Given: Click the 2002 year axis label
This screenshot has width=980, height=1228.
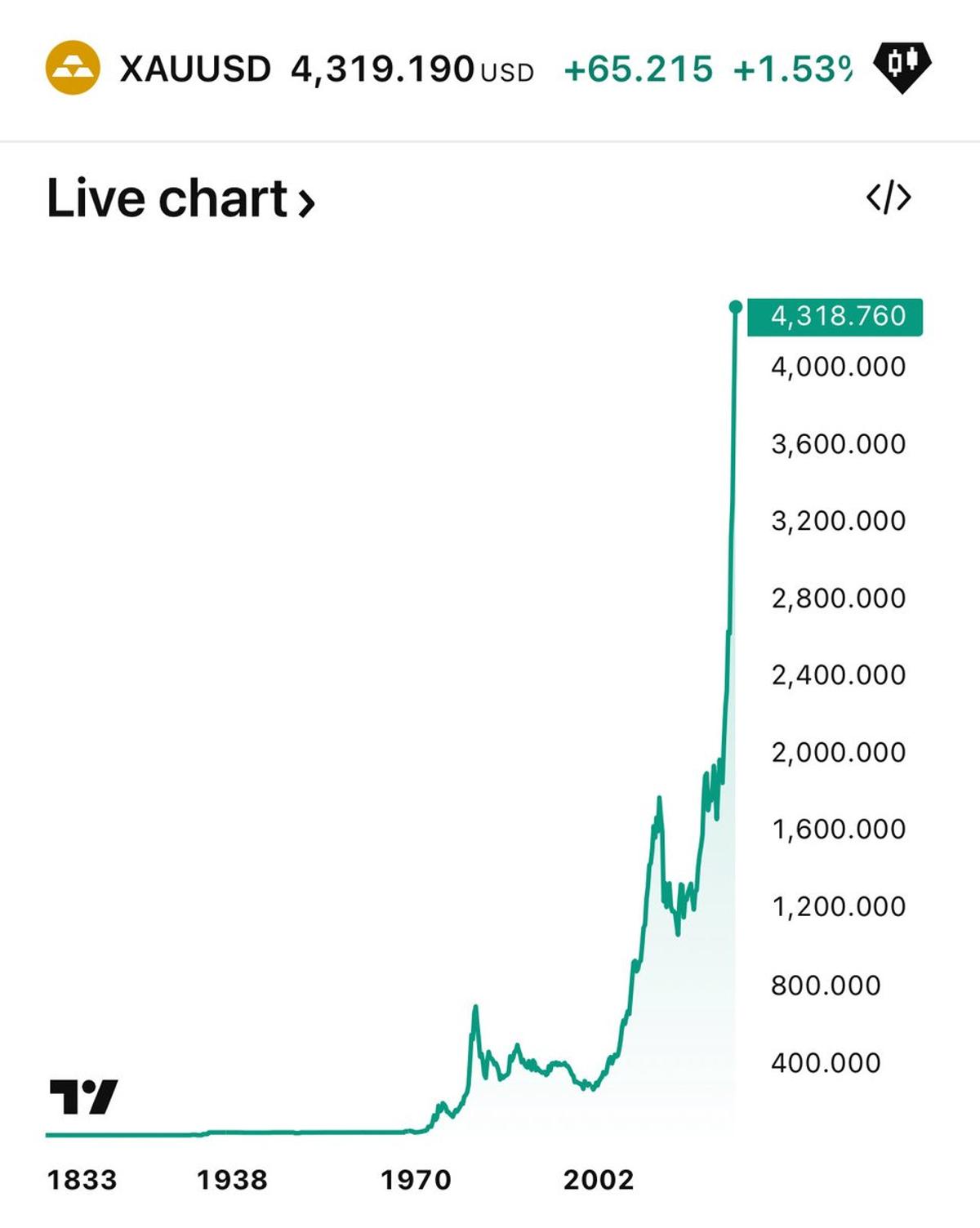Looking at the screenshot, I should [597, 1179].
